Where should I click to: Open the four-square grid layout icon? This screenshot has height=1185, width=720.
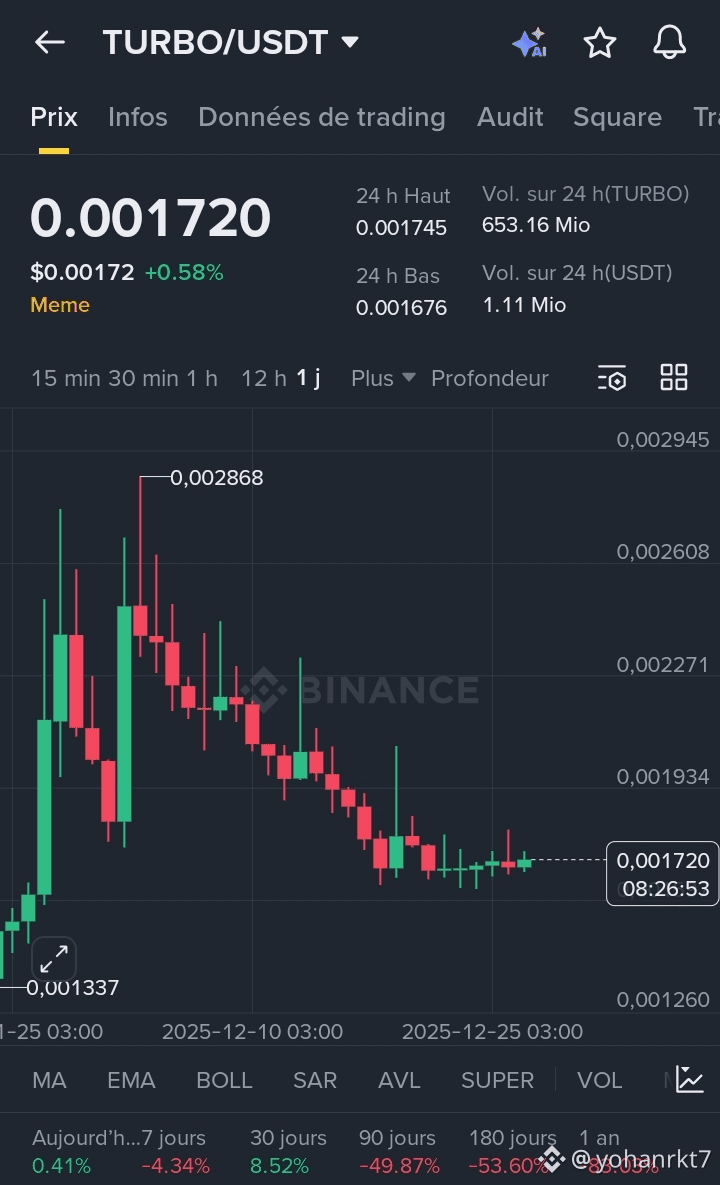(x=674, y=377)
